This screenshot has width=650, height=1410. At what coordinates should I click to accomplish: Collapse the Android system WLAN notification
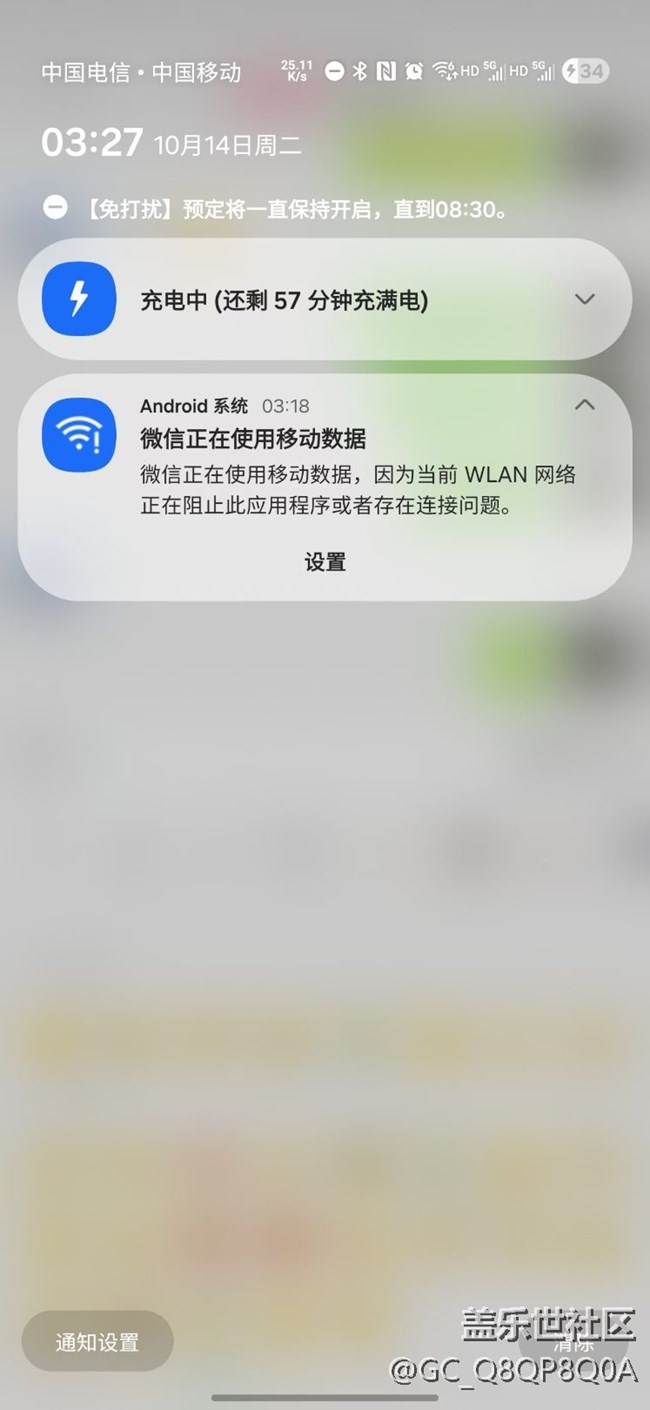pos(585,405)
